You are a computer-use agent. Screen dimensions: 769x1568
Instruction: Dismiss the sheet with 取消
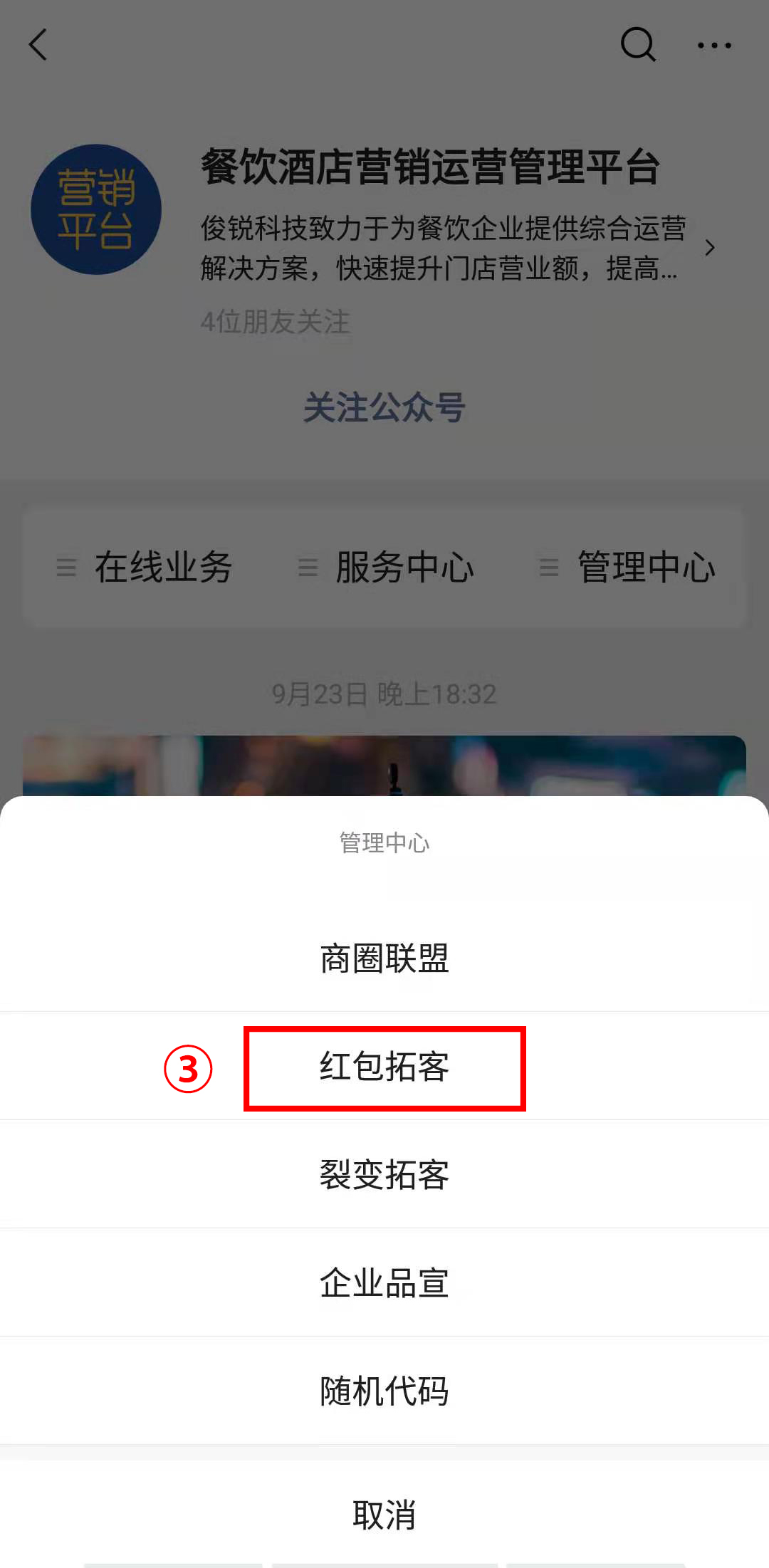click(x=384, y=1515)
